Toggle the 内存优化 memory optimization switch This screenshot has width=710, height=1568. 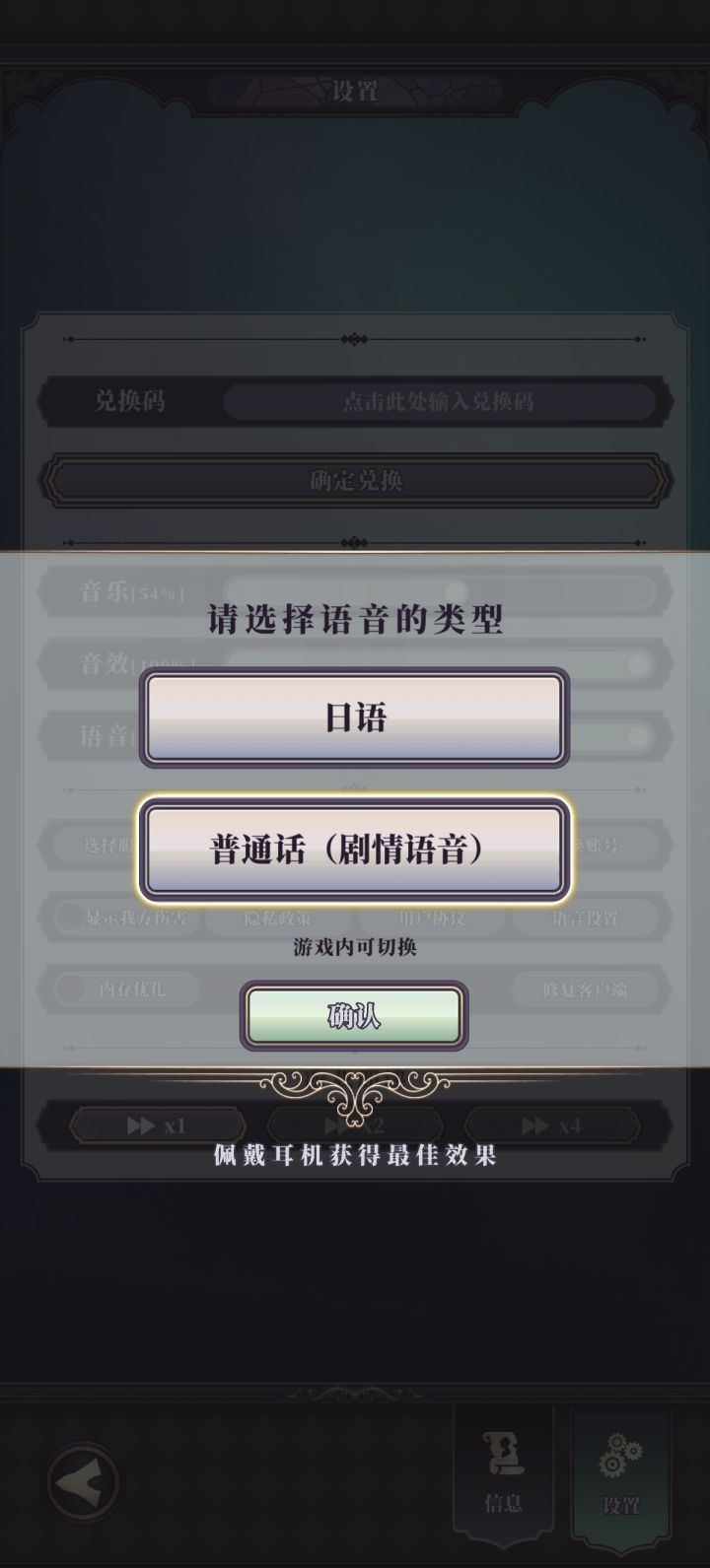click(x=70, y=989)
